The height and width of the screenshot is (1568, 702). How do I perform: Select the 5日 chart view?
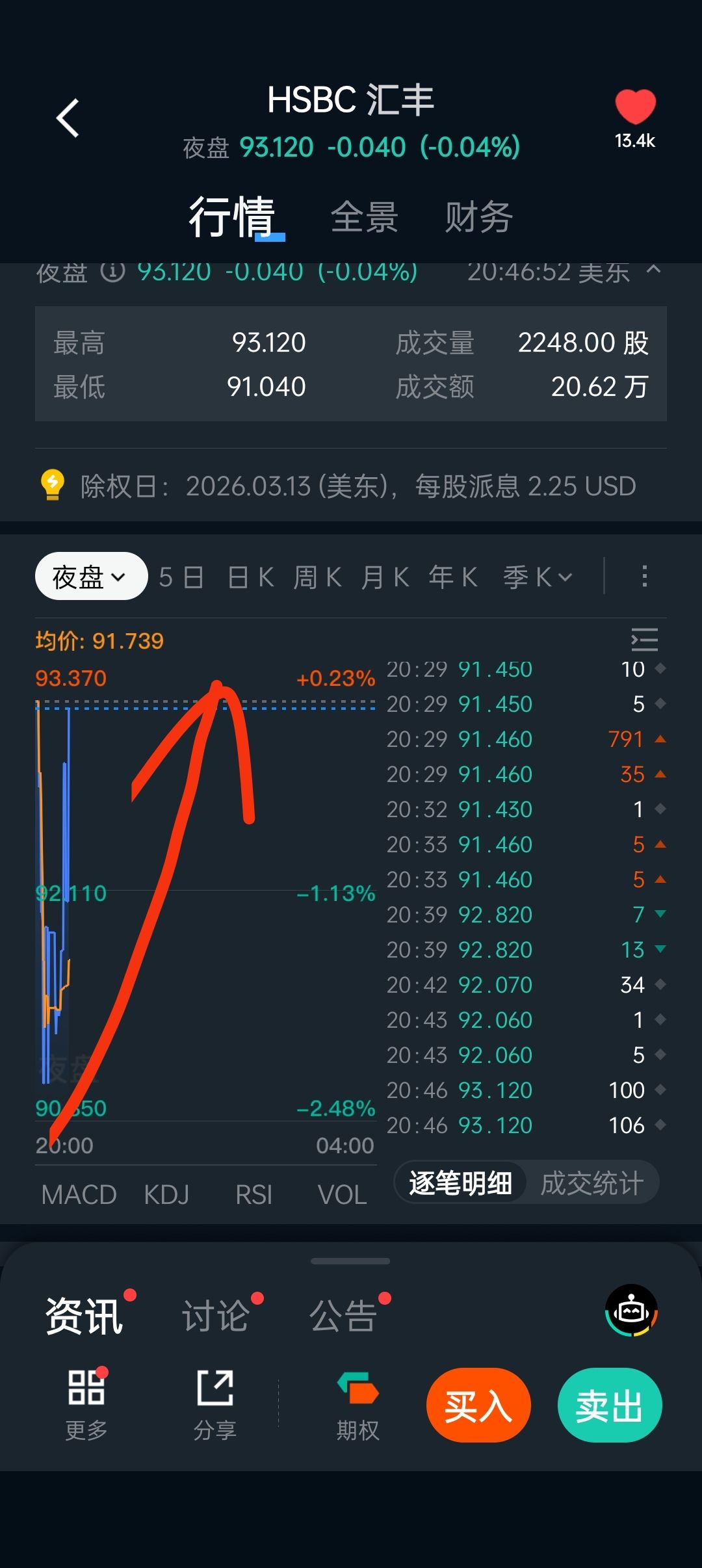[181, 577]
